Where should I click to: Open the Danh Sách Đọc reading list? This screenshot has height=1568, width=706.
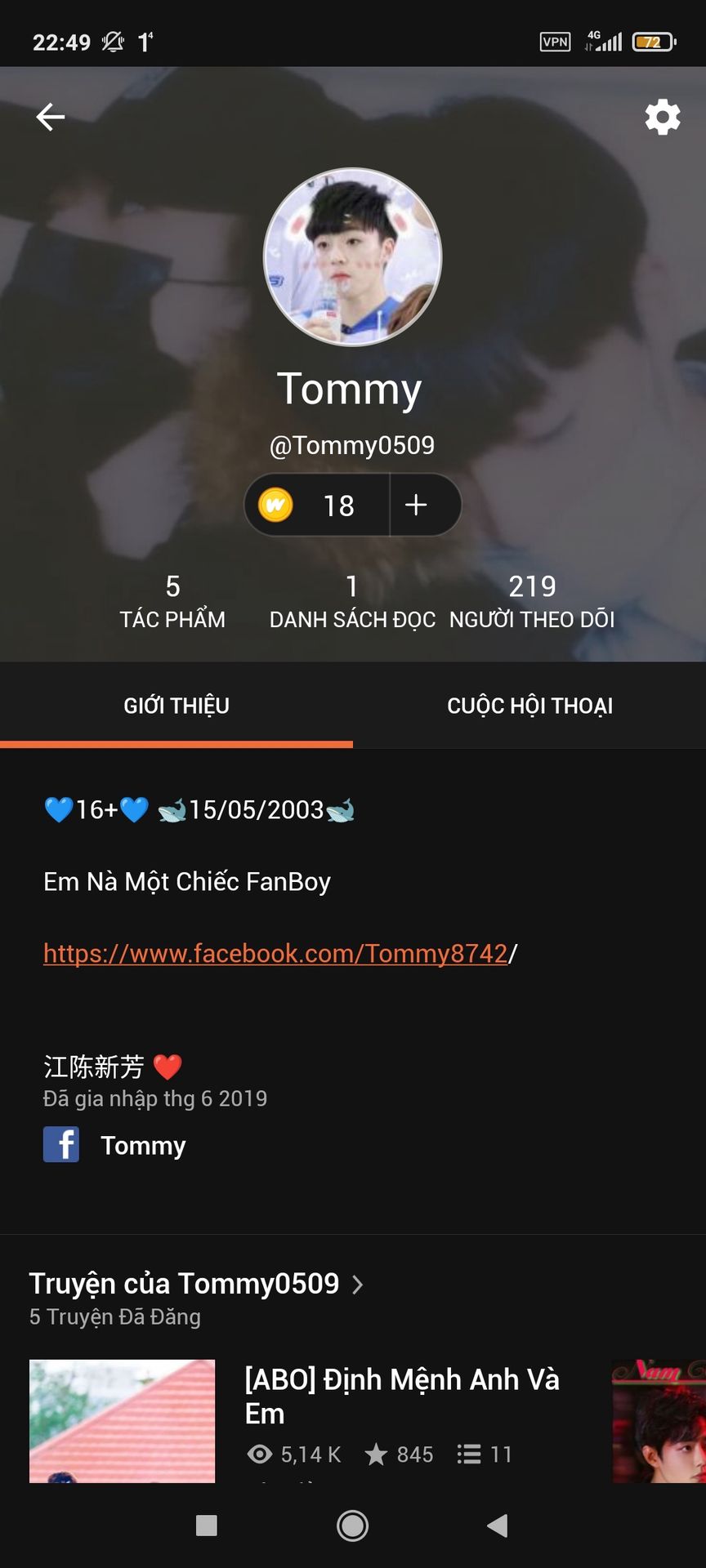pos(352,601)
